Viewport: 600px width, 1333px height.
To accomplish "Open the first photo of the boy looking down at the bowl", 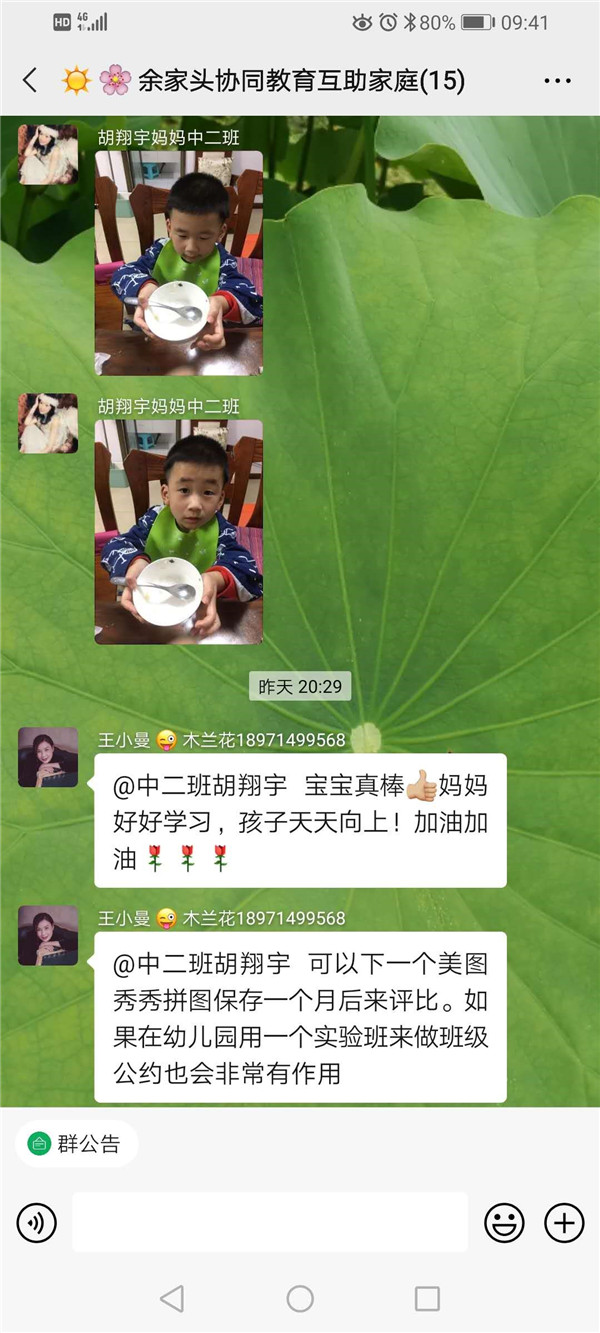I will tap(179, 263).
